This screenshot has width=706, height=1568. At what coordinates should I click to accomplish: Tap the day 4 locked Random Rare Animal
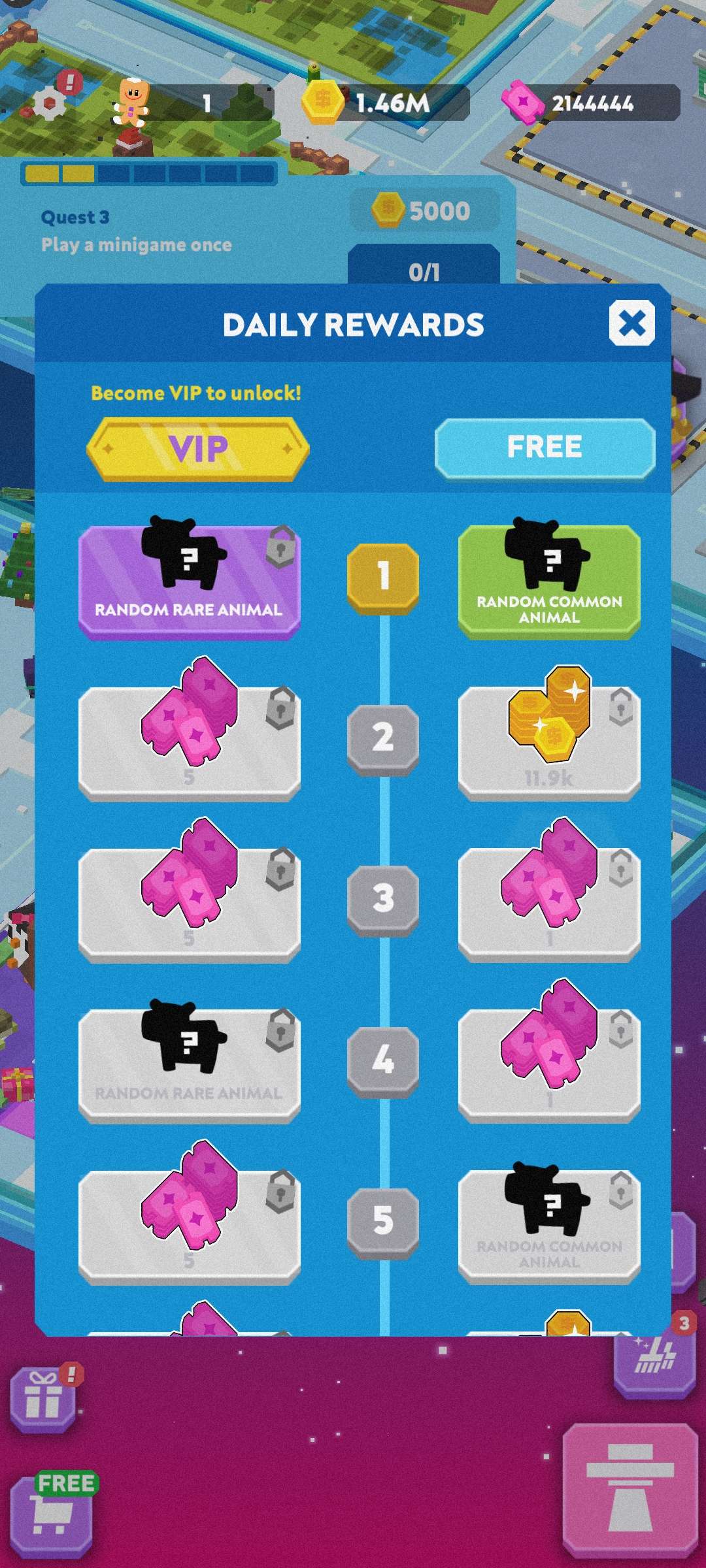click(x=189, y=1065)
